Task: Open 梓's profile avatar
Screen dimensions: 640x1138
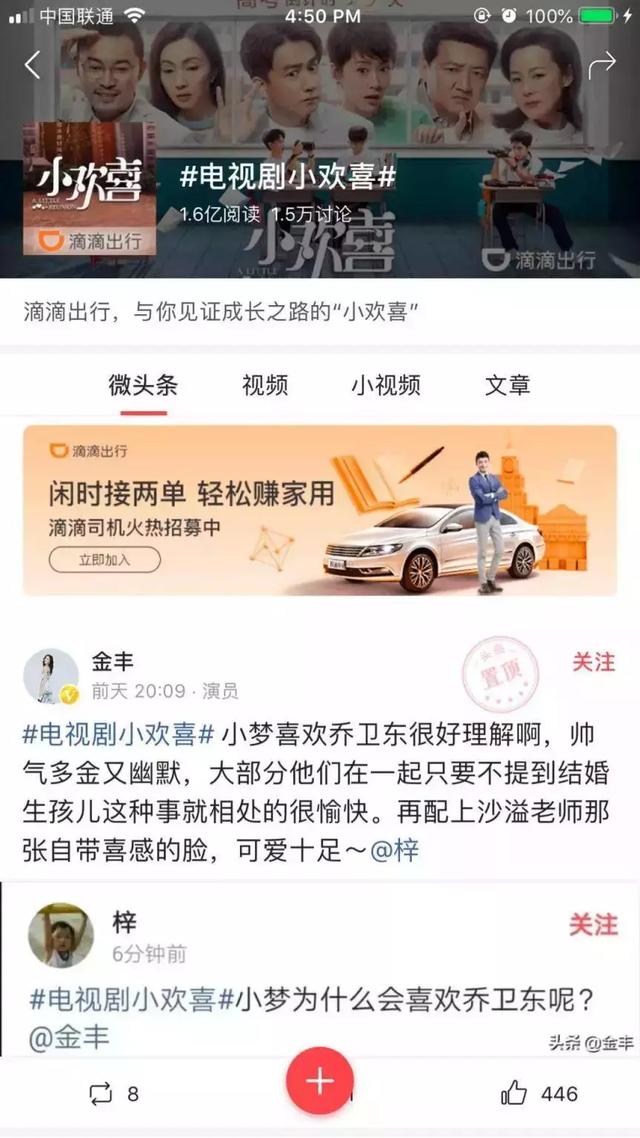Action: [61, 936]
